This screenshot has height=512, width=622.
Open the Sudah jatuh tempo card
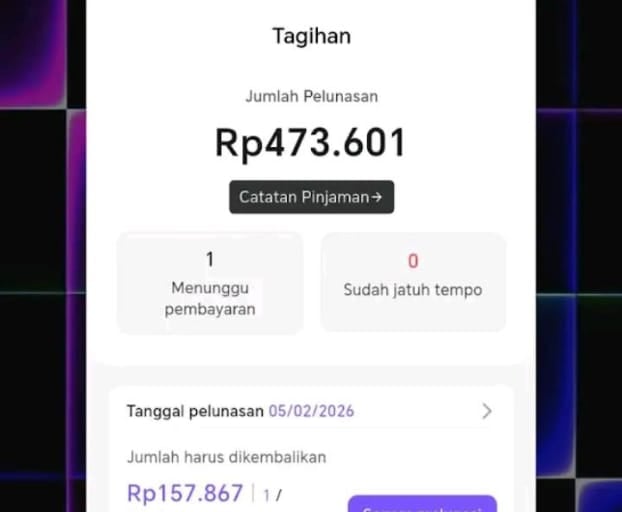(412, 281)
